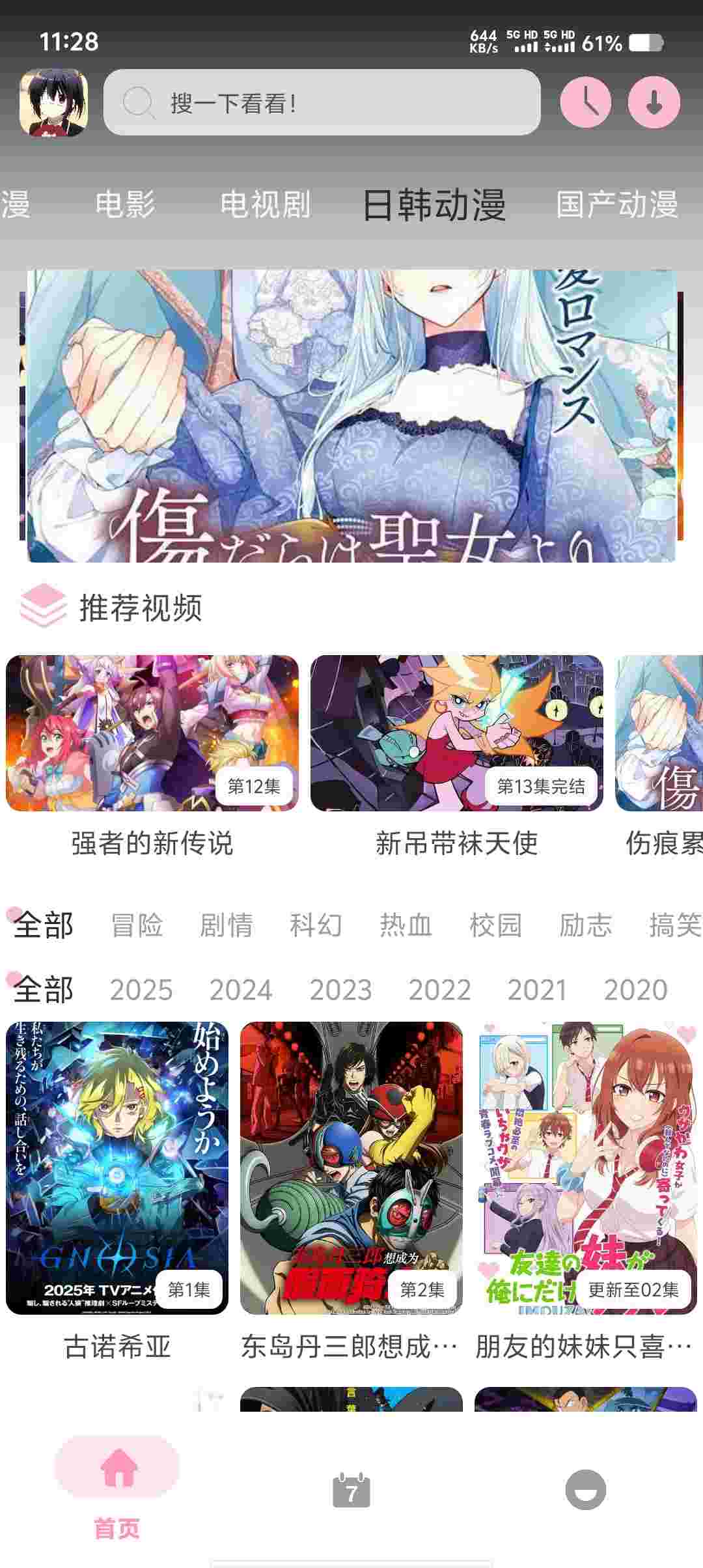Filter by genre 冒险
This screenshot has width=703, height=1568.
[x=137, y=925]
